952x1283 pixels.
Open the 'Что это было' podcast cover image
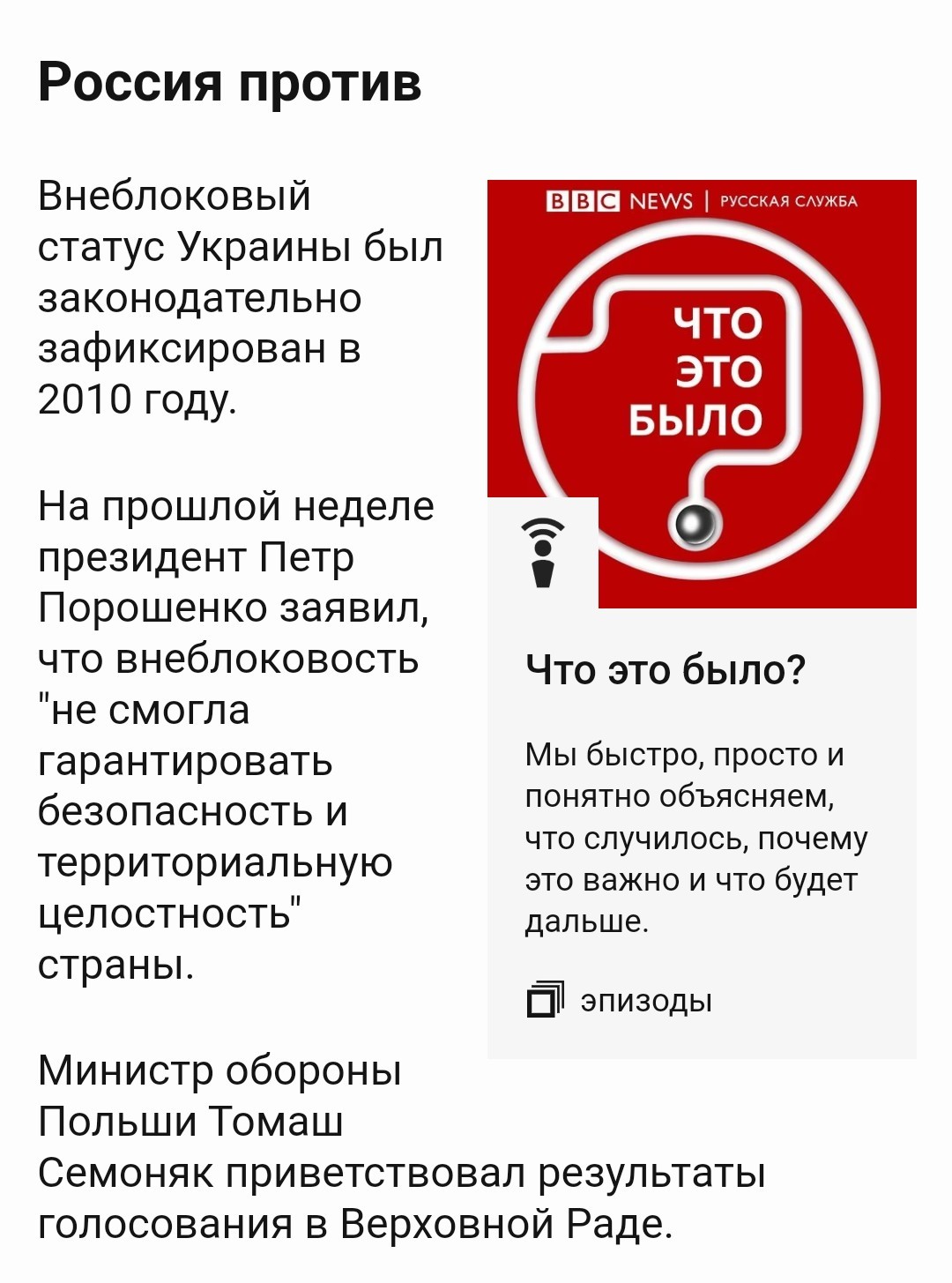pyautogui.click(x=702, y=393)
